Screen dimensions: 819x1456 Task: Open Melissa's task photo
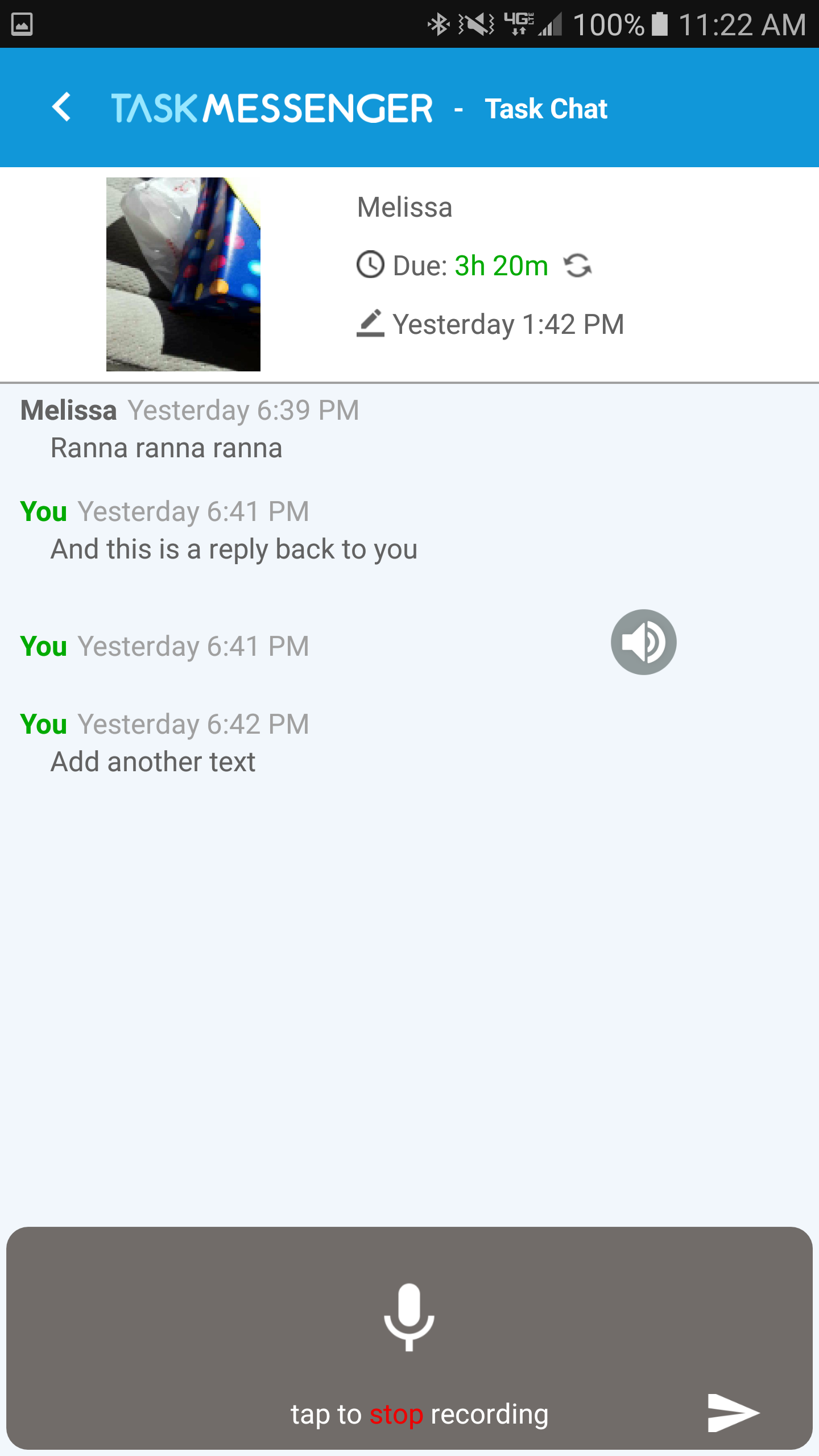tap(183, 274)
